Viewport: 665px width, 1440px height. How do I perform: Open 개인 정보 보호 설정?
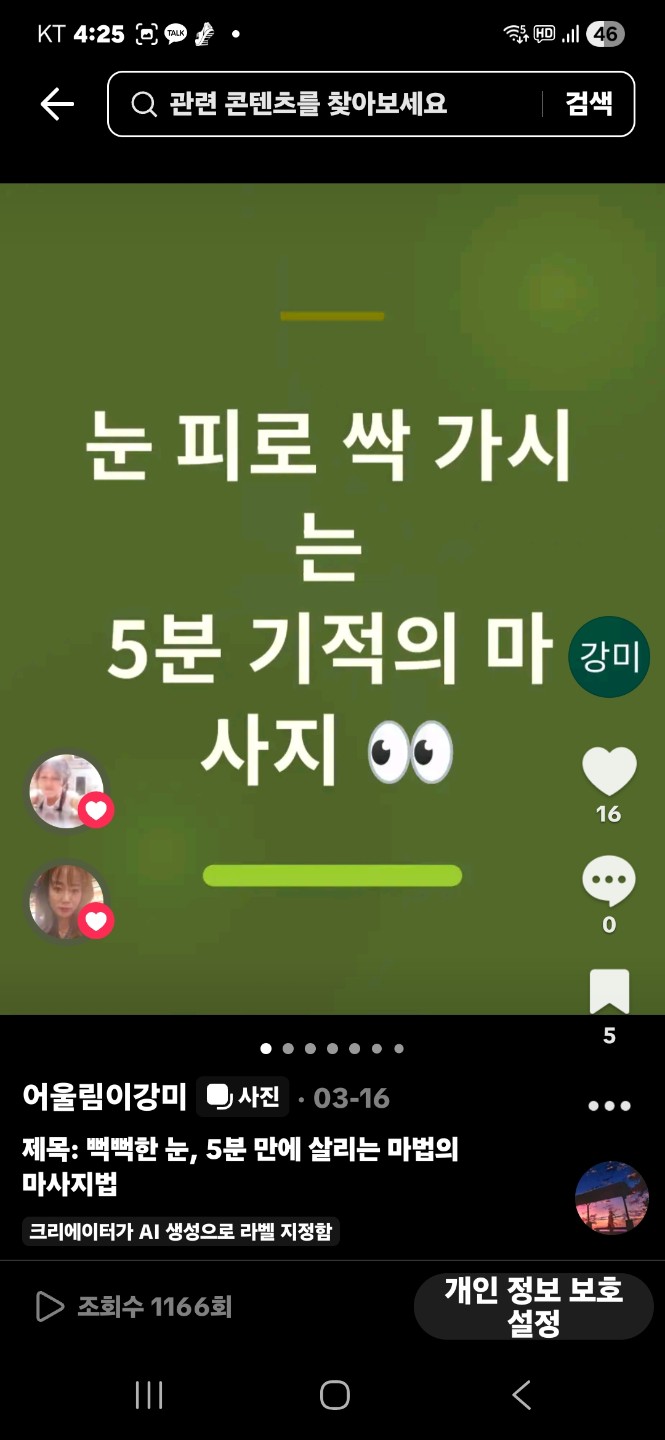coord(534,1306)
